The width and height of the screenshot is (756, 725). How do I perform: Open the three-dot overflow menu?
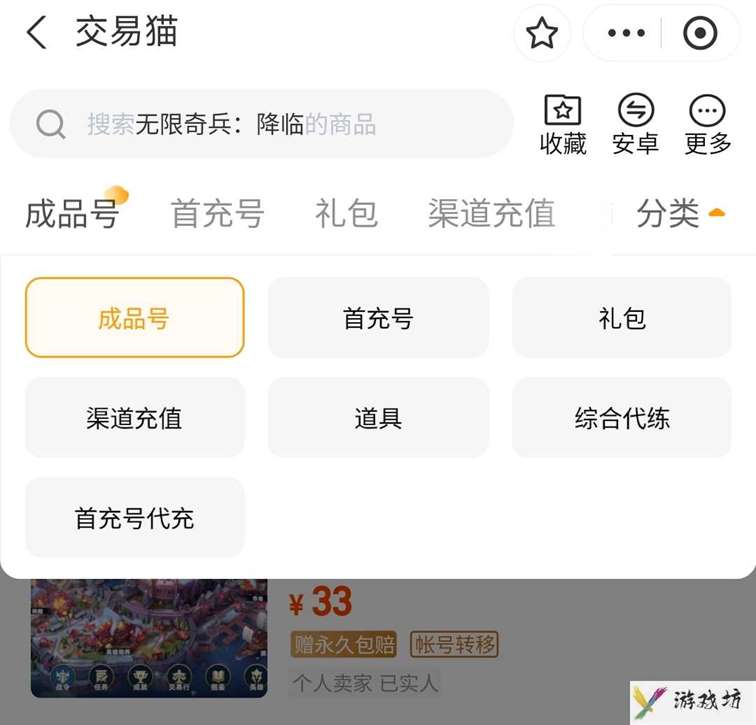626,33
